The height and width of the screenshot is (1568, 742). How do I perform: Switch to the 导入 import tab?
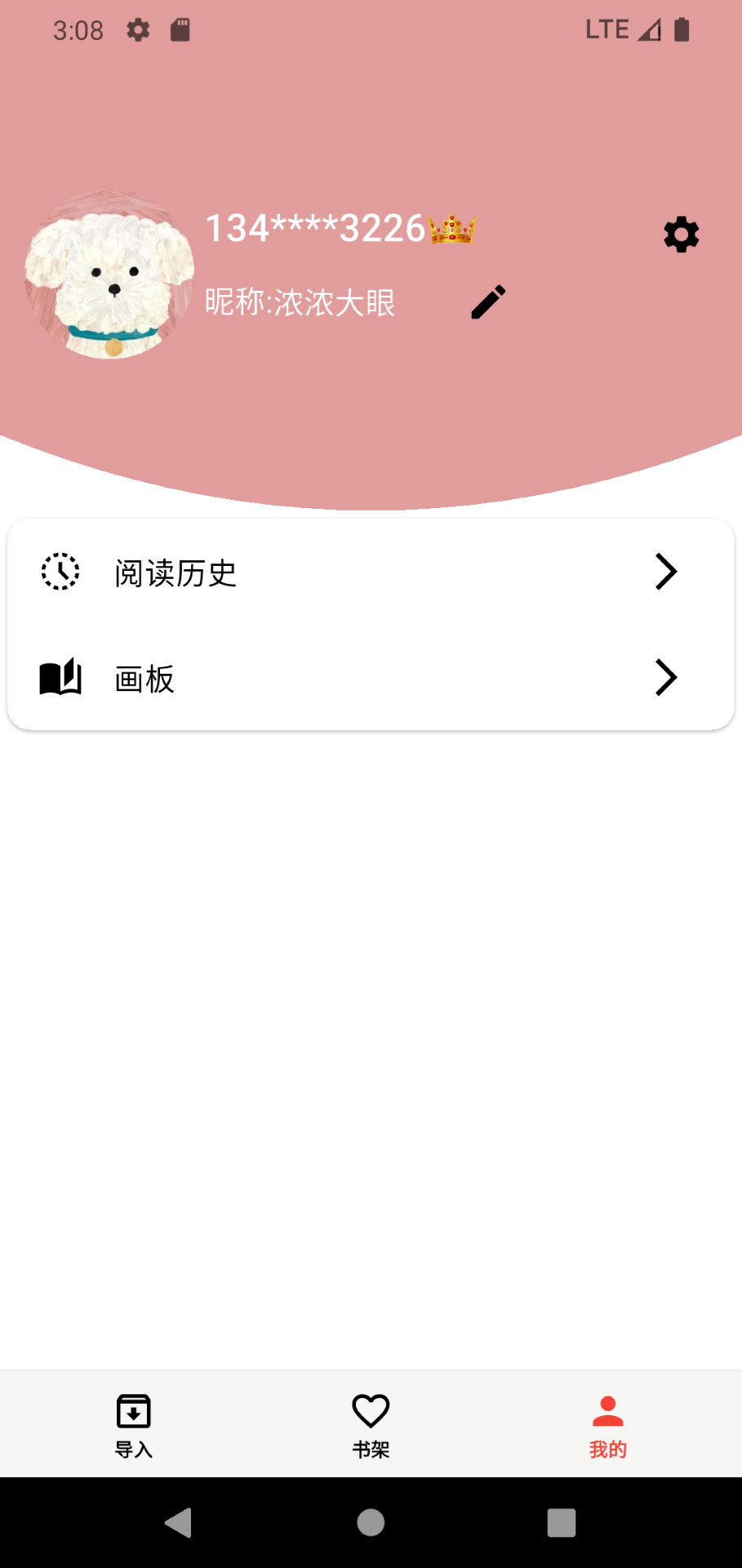click(x=132, y=1423)
